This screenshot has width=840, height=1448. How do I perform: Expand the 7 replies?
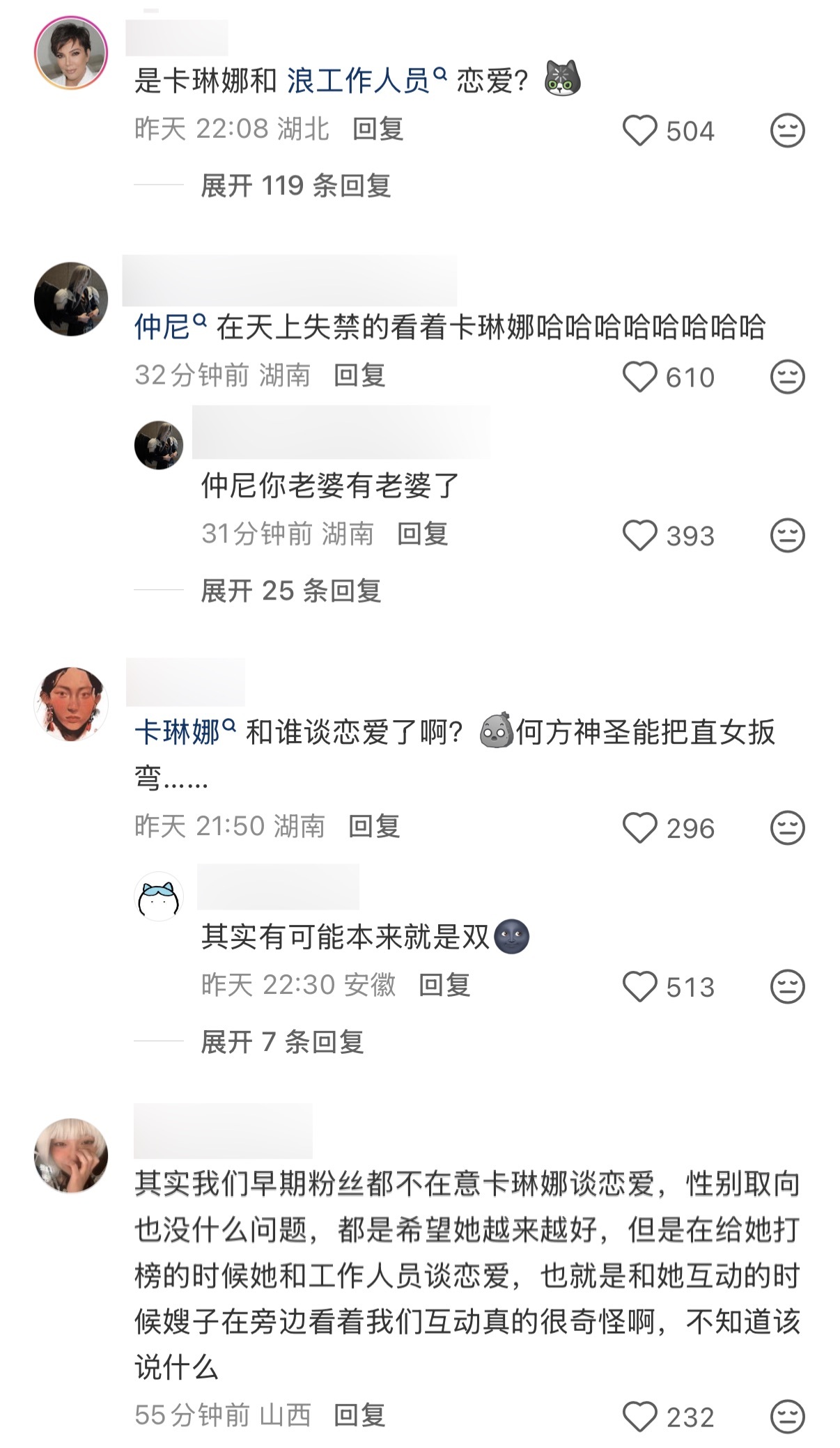tap(282, 1042)
